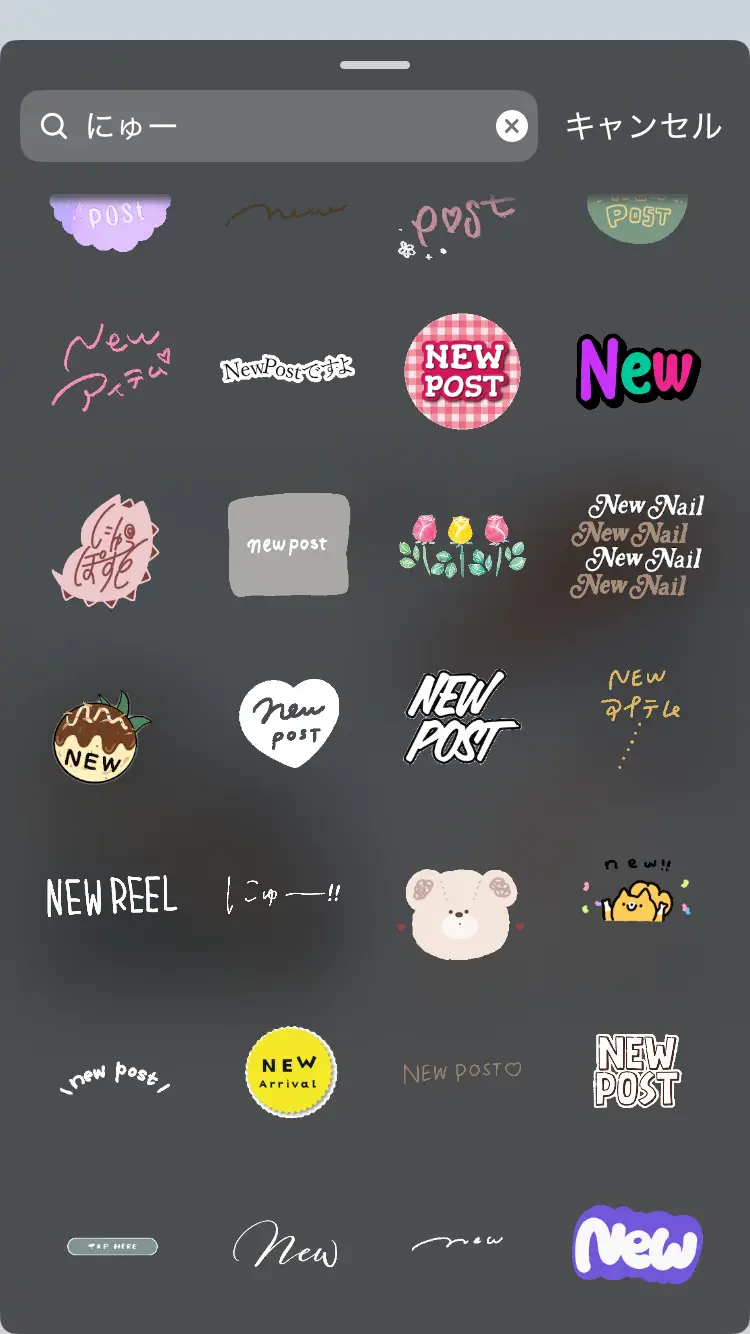Choose the NewPostですよ text sticker
Screen dimensions: 750x1334
click(288, 369)
